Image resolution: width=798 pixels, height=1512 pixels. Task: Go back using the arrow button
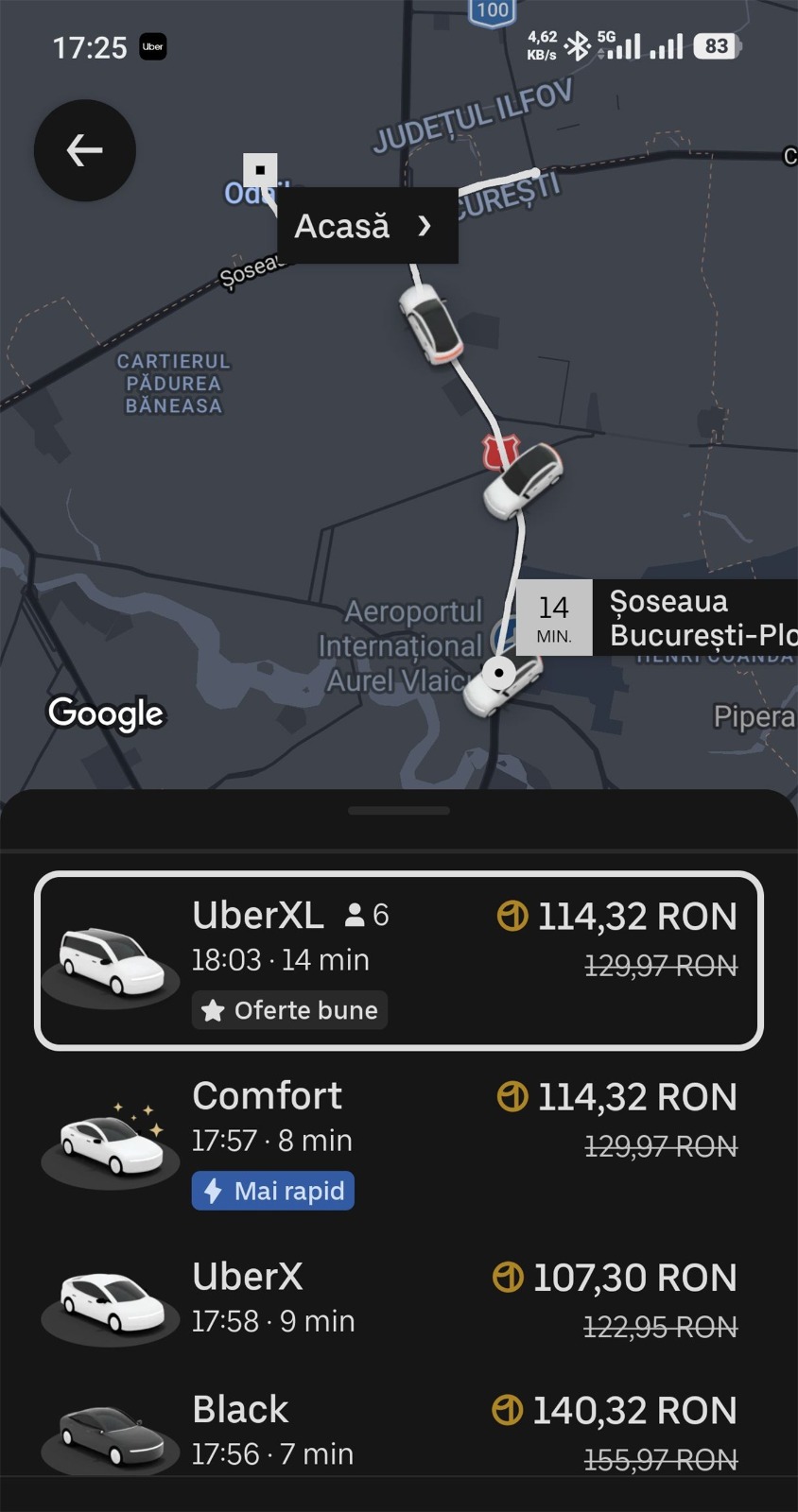(84, 150)
